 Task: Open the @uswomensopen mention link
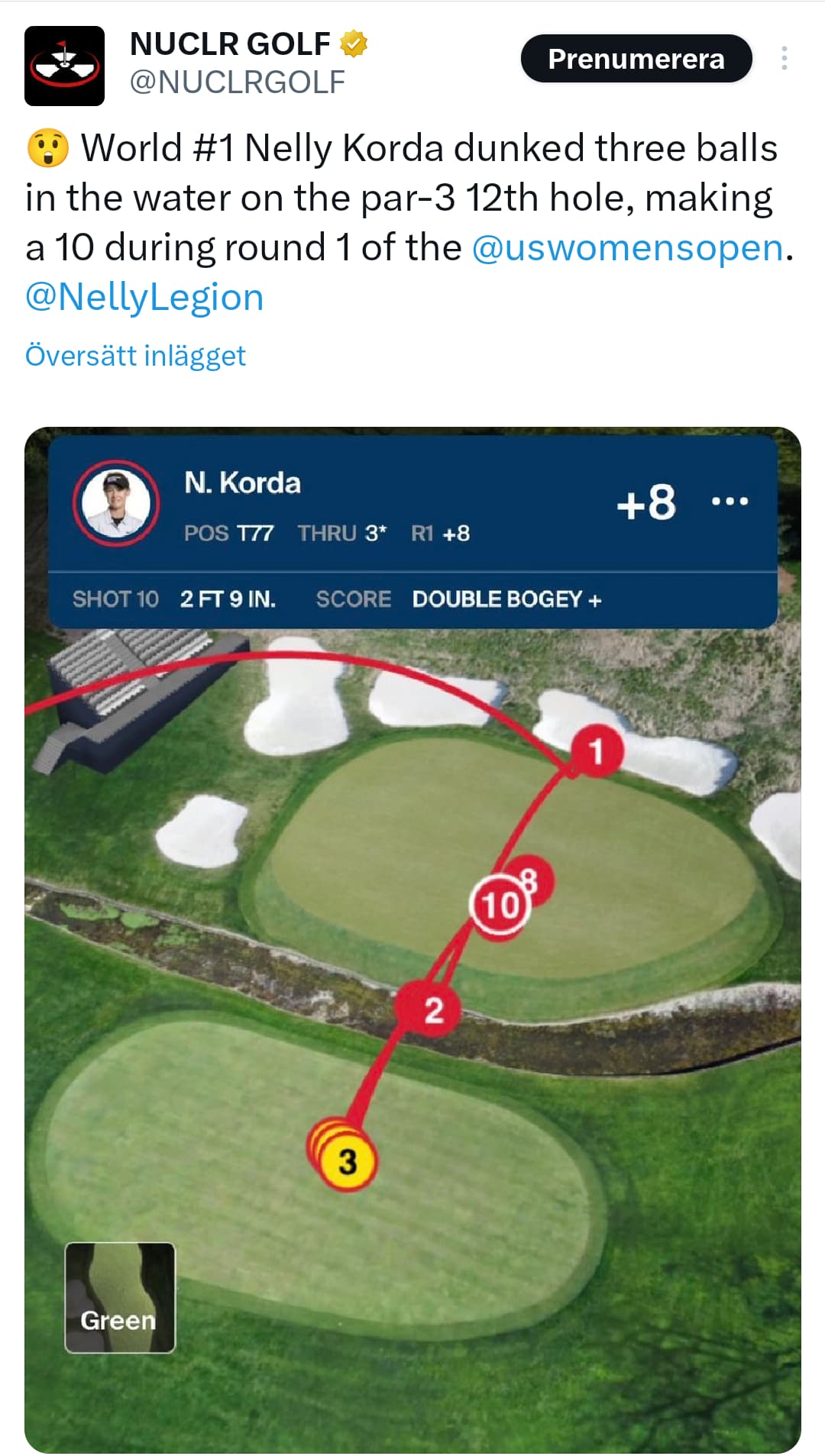(x=628, y=247)
